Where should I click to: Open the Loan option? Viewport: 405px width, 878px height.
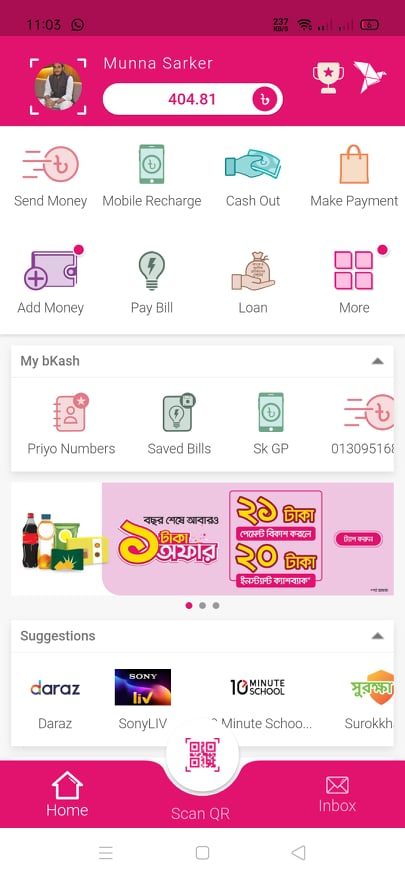(253, 282)
